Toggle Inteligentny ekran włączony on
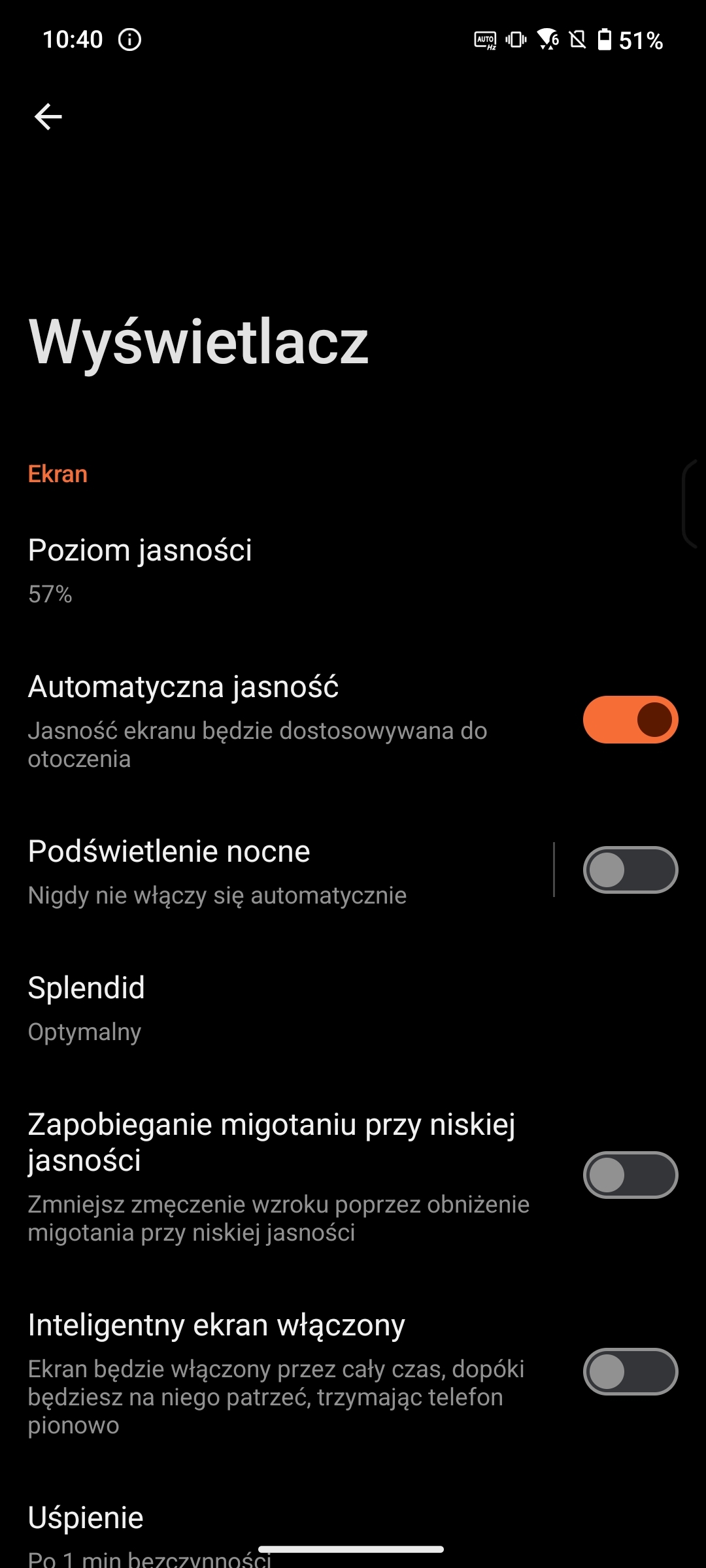The width and height of the screenshot is (706, 1568). [x=630, y=1371]
